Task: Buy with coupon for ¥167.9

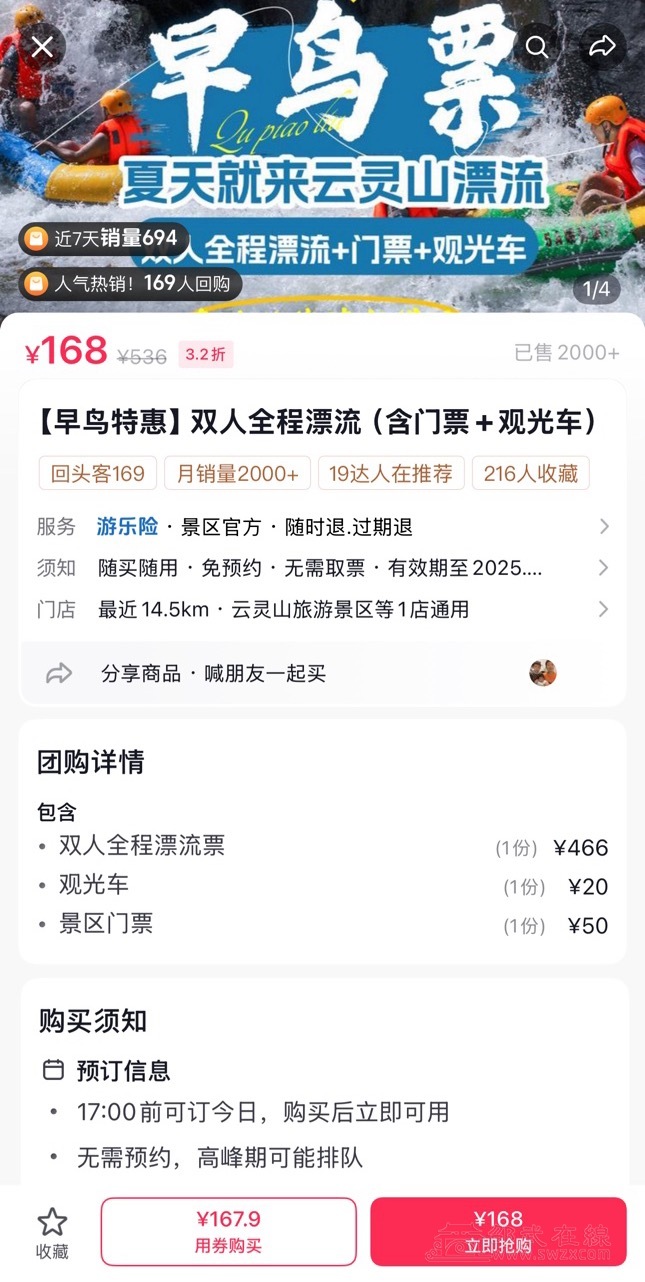Action: point(228,1231)
